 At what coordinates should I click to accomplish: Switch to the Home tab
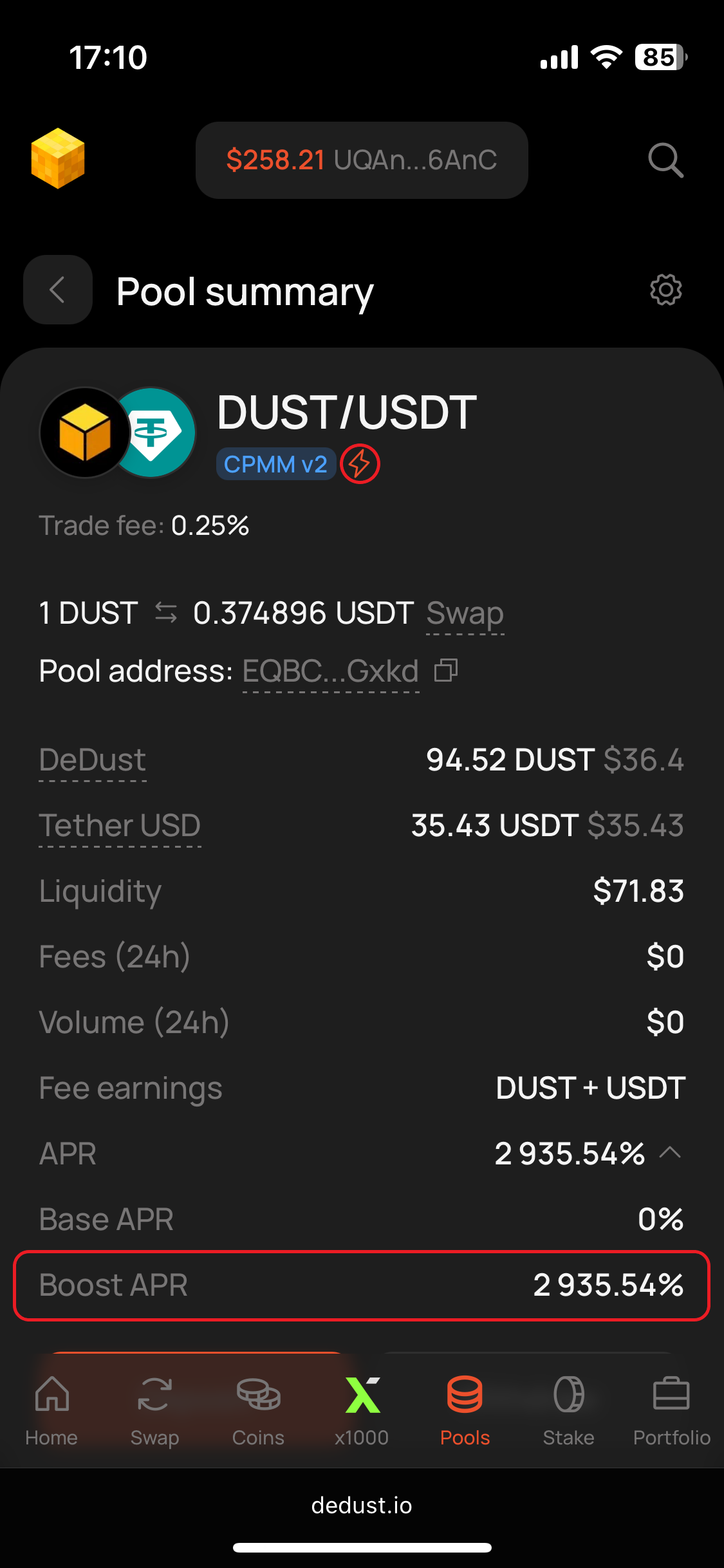(51, 1411)
